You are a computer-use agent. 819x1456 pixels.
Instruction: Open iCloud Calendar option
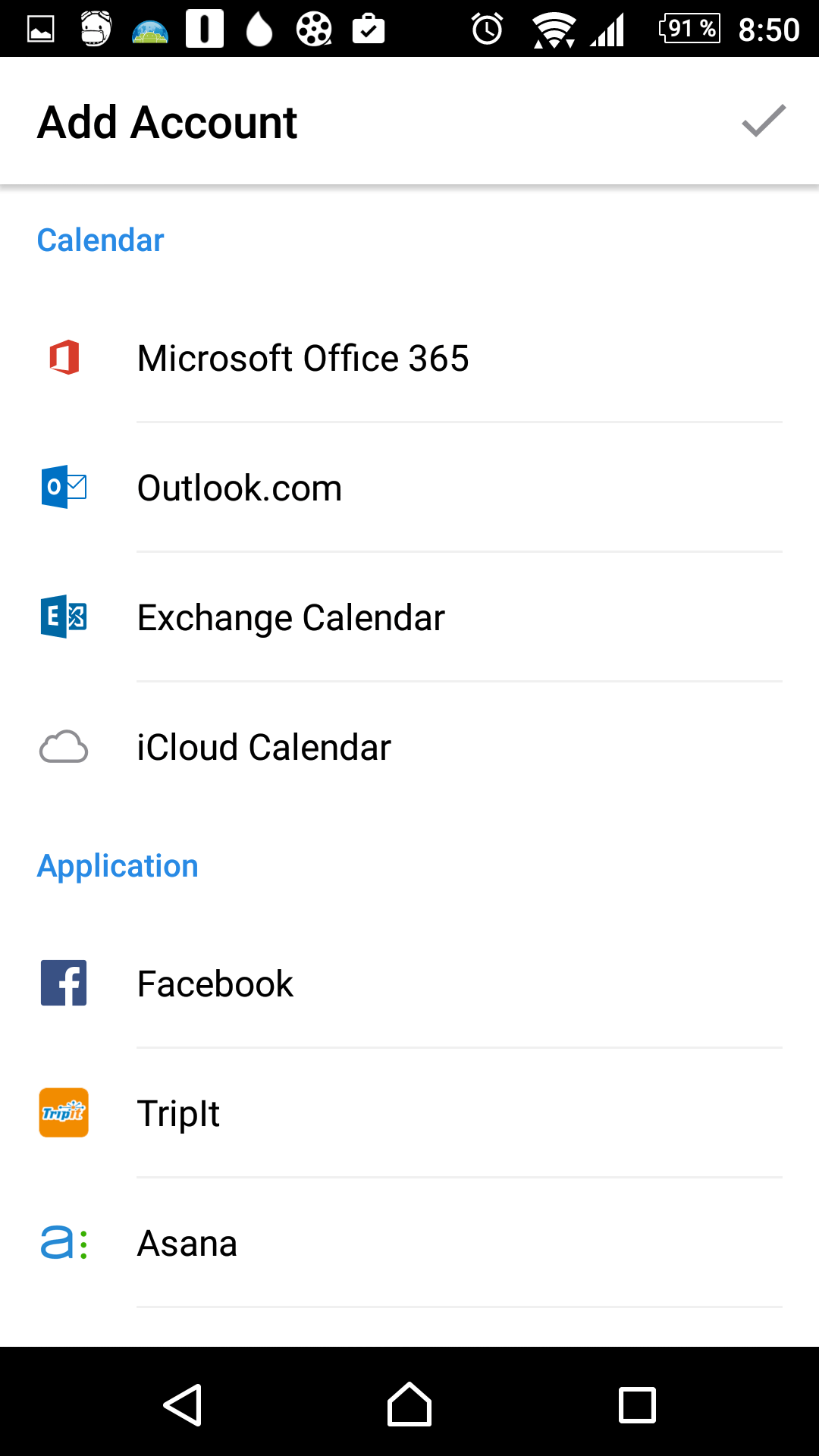409,747
